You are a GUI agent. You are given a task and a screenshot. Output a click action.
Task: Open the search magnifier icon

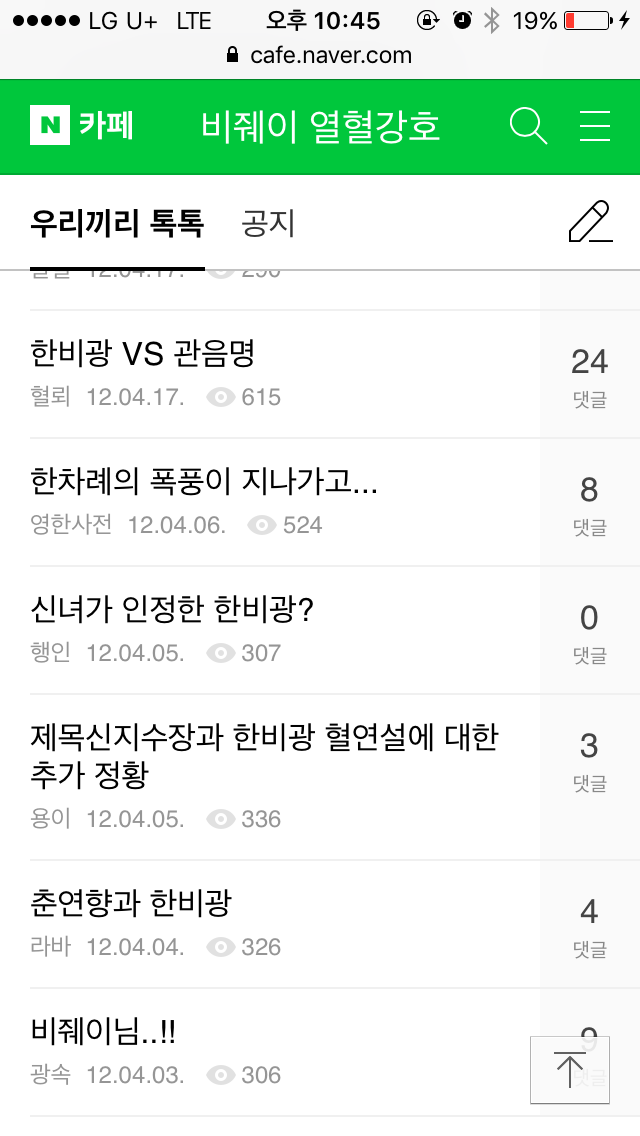tap(527, 127)
